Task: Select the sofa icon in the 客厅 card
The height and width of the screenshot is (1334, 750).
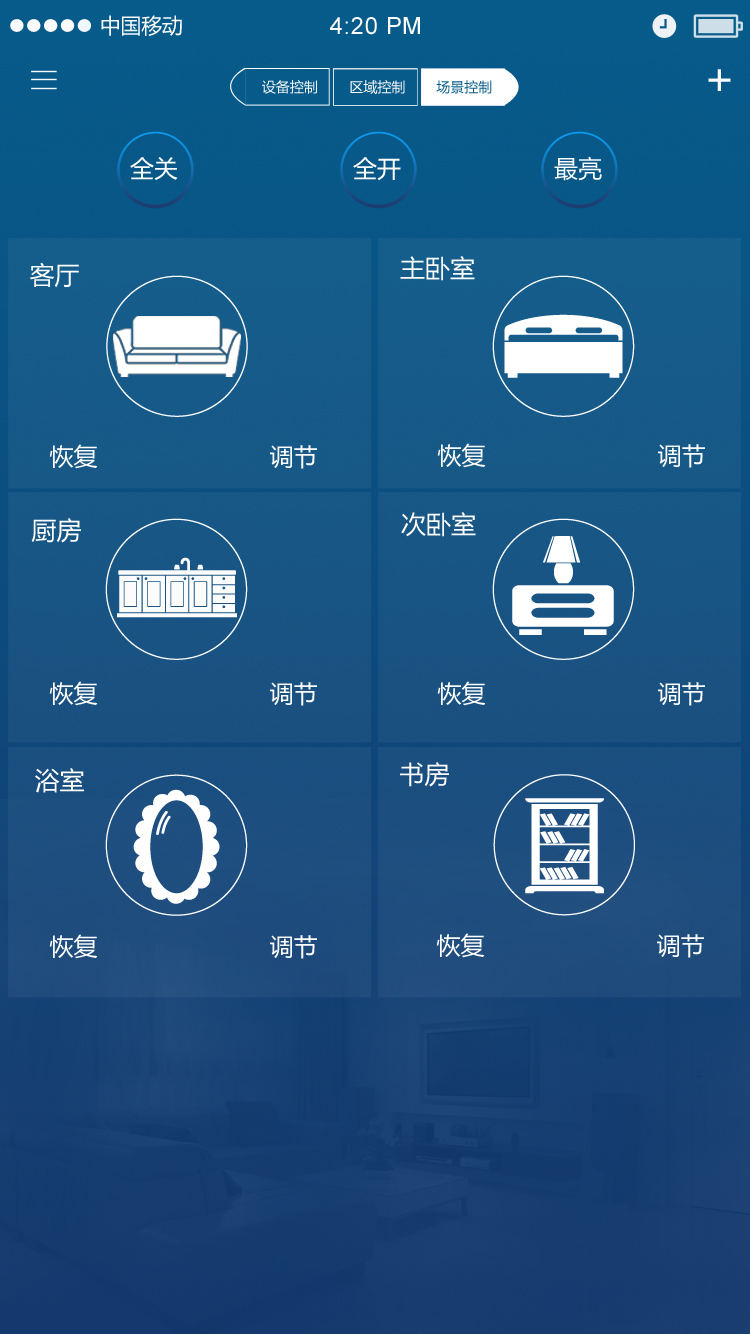Action: pos(177,346)
